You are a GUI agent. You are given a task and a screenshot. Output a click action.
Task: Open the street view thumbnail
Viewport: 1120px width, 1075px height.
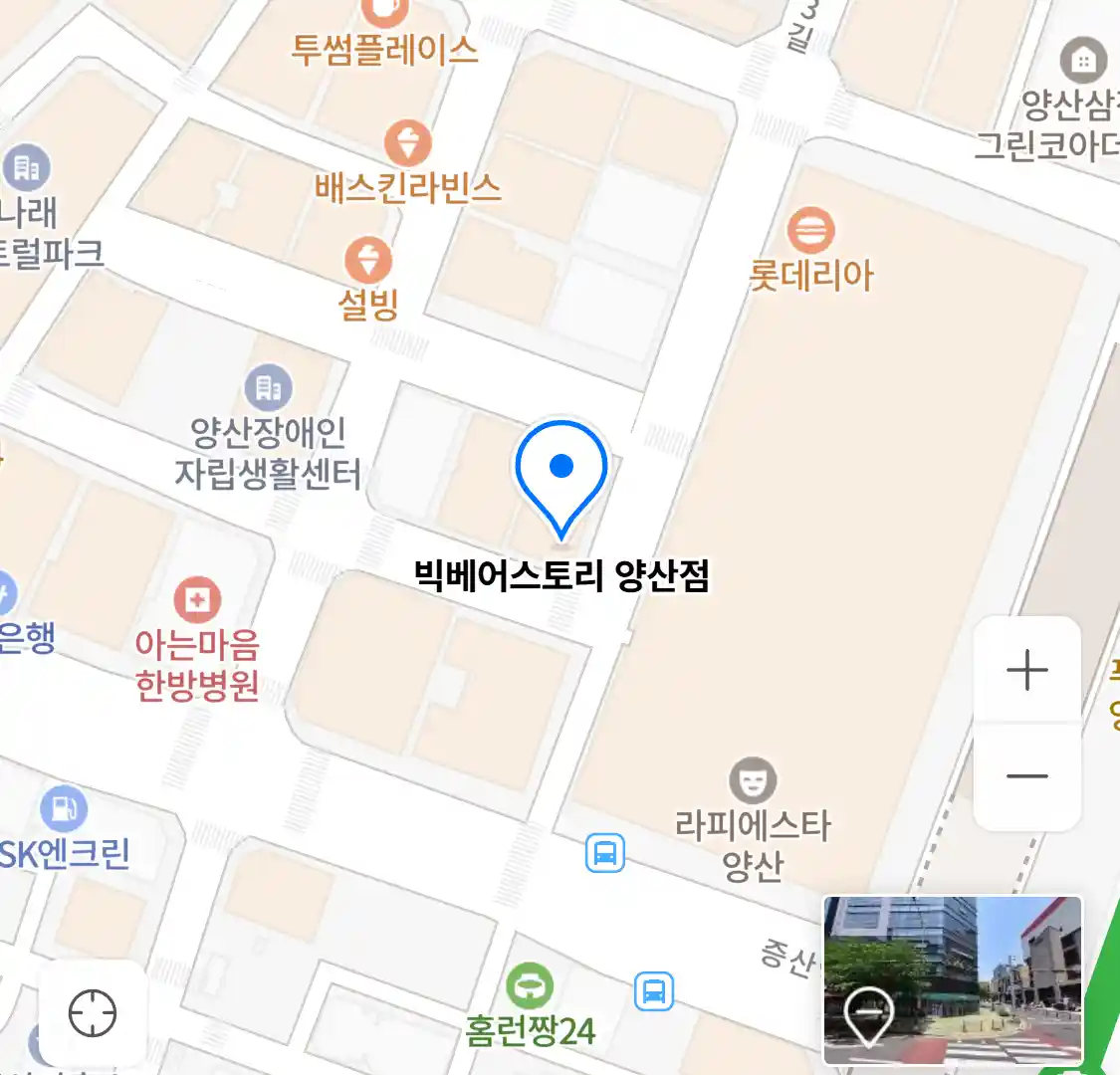click(x=952, y=979)
